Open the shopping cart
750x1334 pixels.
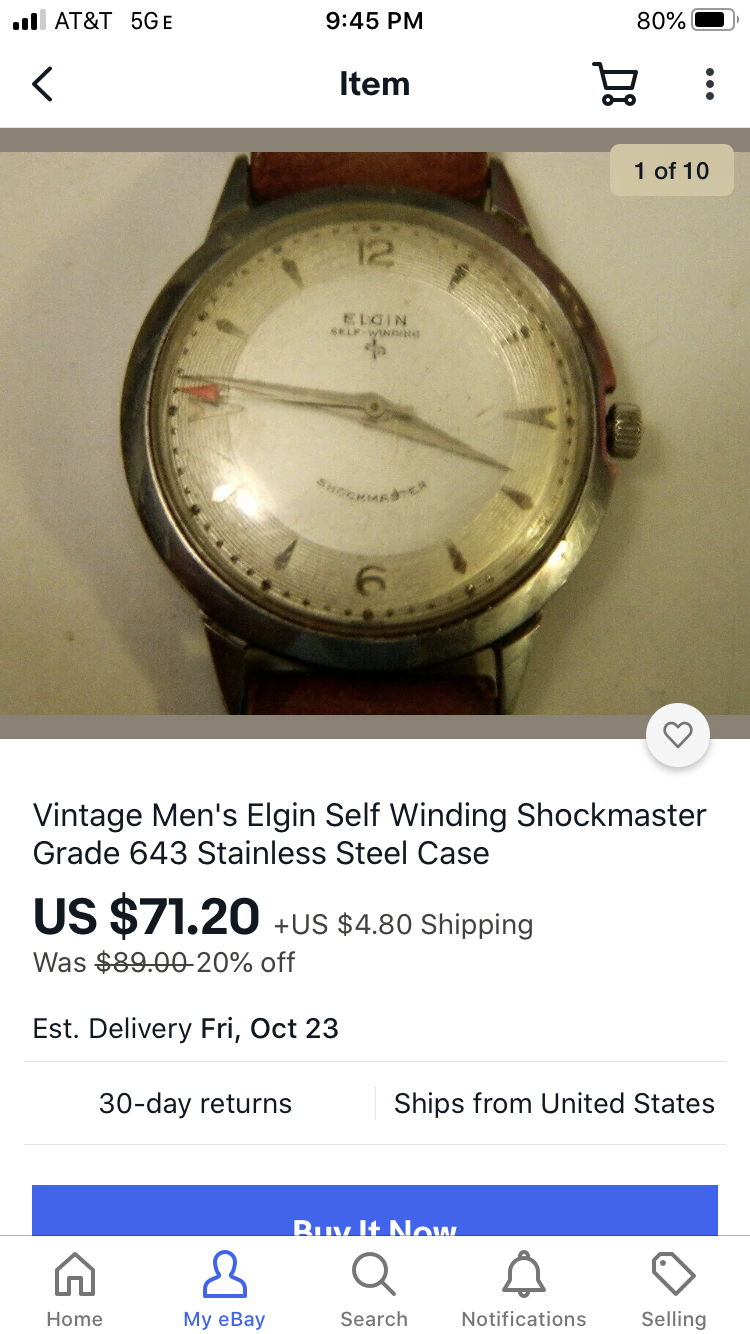[x=614, y=84]
